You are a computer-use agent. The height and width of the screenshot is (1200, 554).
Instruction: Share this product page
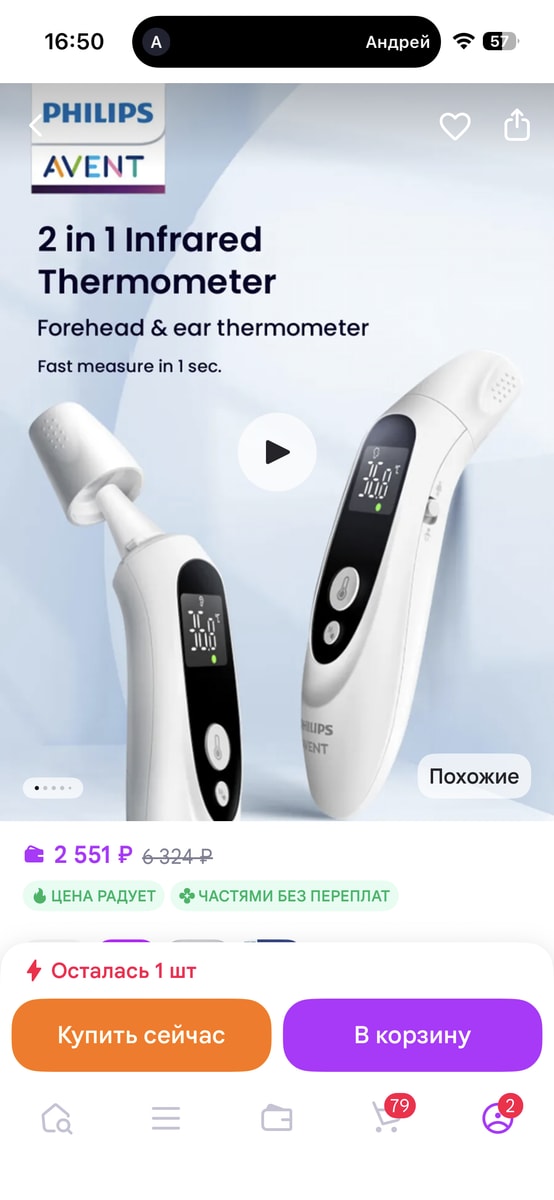click(517, 125)
